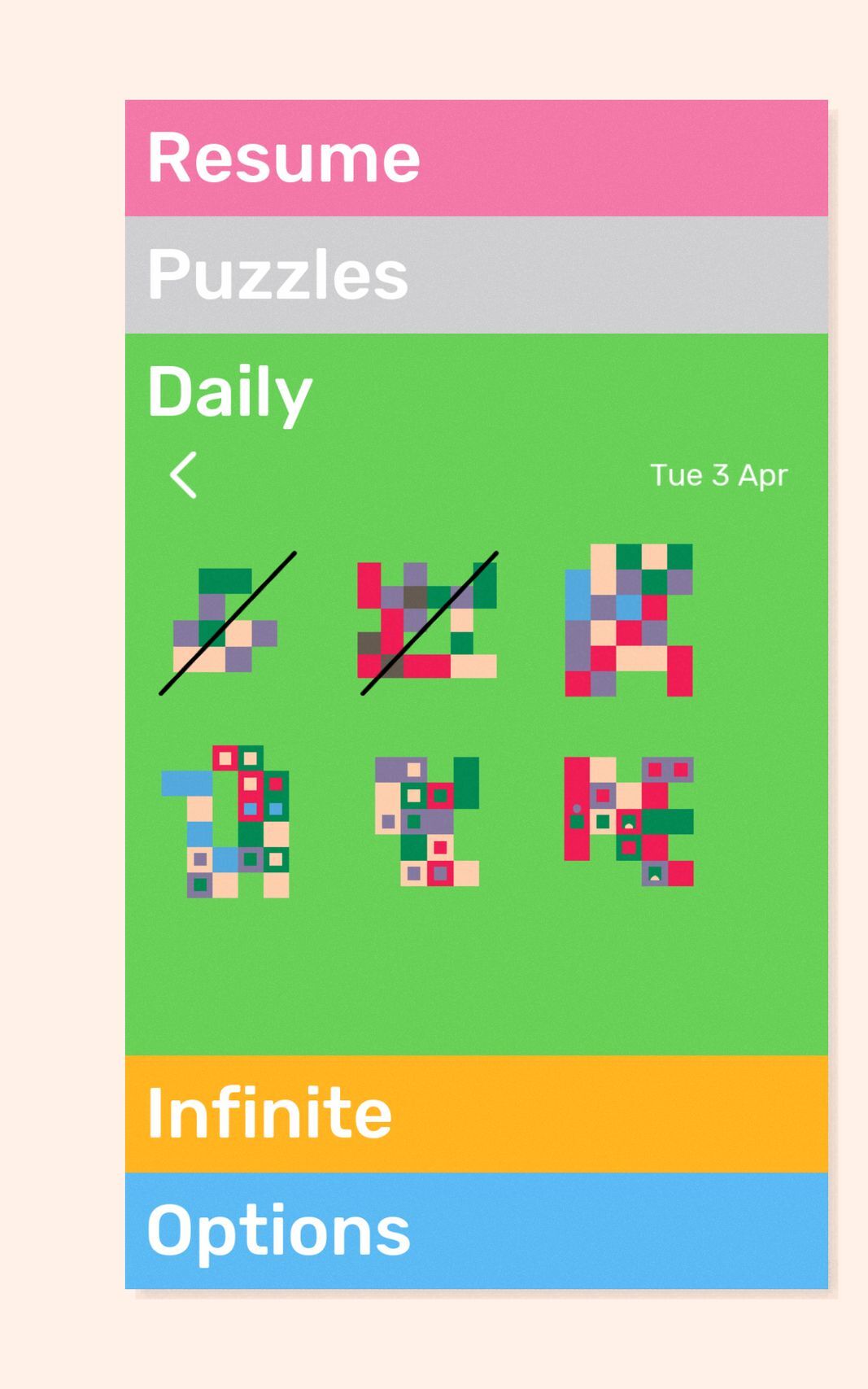The image size is (868, 1389).
Task: Start the last puzzle in the bottom row
Action: pyautogui.click(x=629, y=822)
